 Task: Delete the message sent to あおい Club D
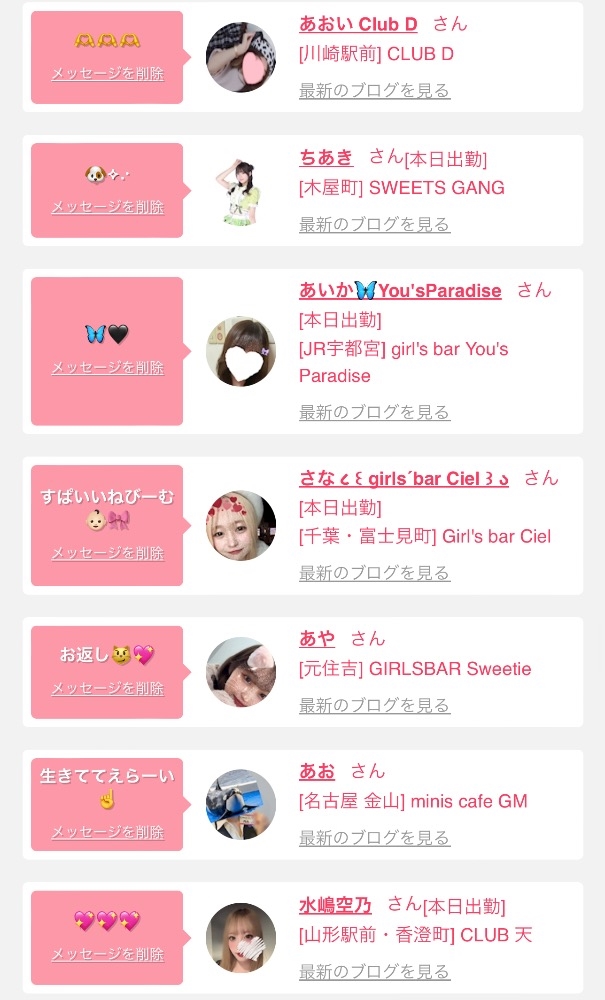(x=107, y=73)
